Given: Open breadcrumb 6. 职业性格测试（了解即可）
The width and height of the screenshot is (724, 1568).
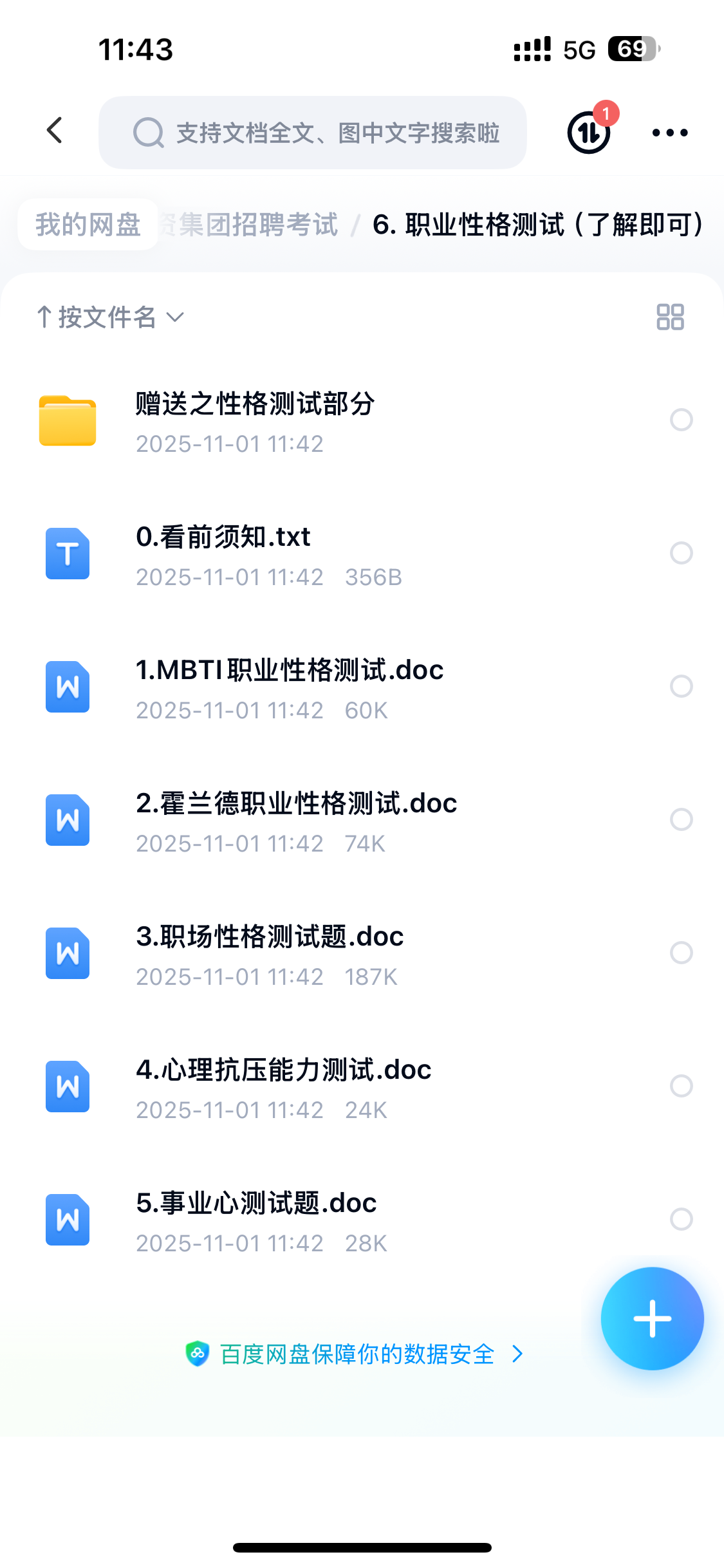Looking at the screenshot, I should [x=538, y=225].
